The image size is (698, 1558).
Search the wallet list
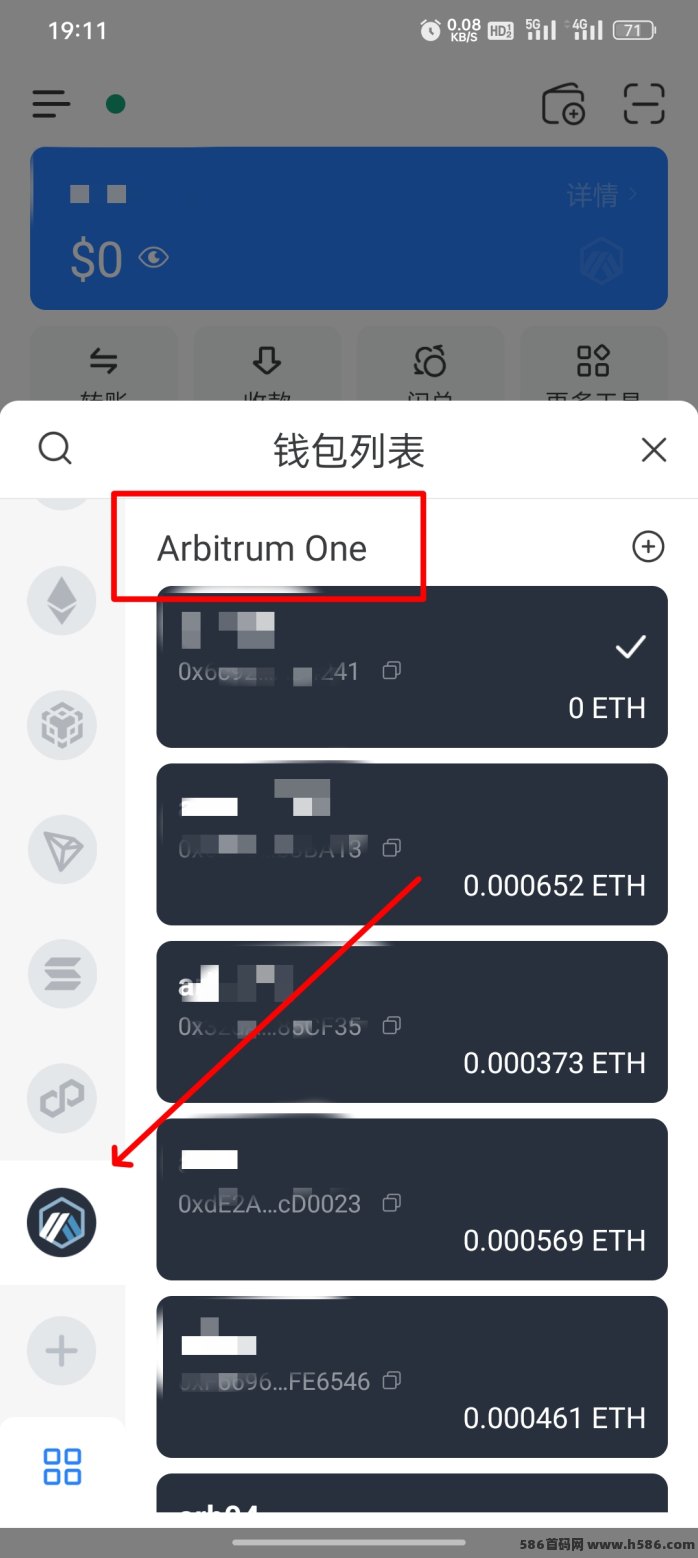click(x=55, y=449)
